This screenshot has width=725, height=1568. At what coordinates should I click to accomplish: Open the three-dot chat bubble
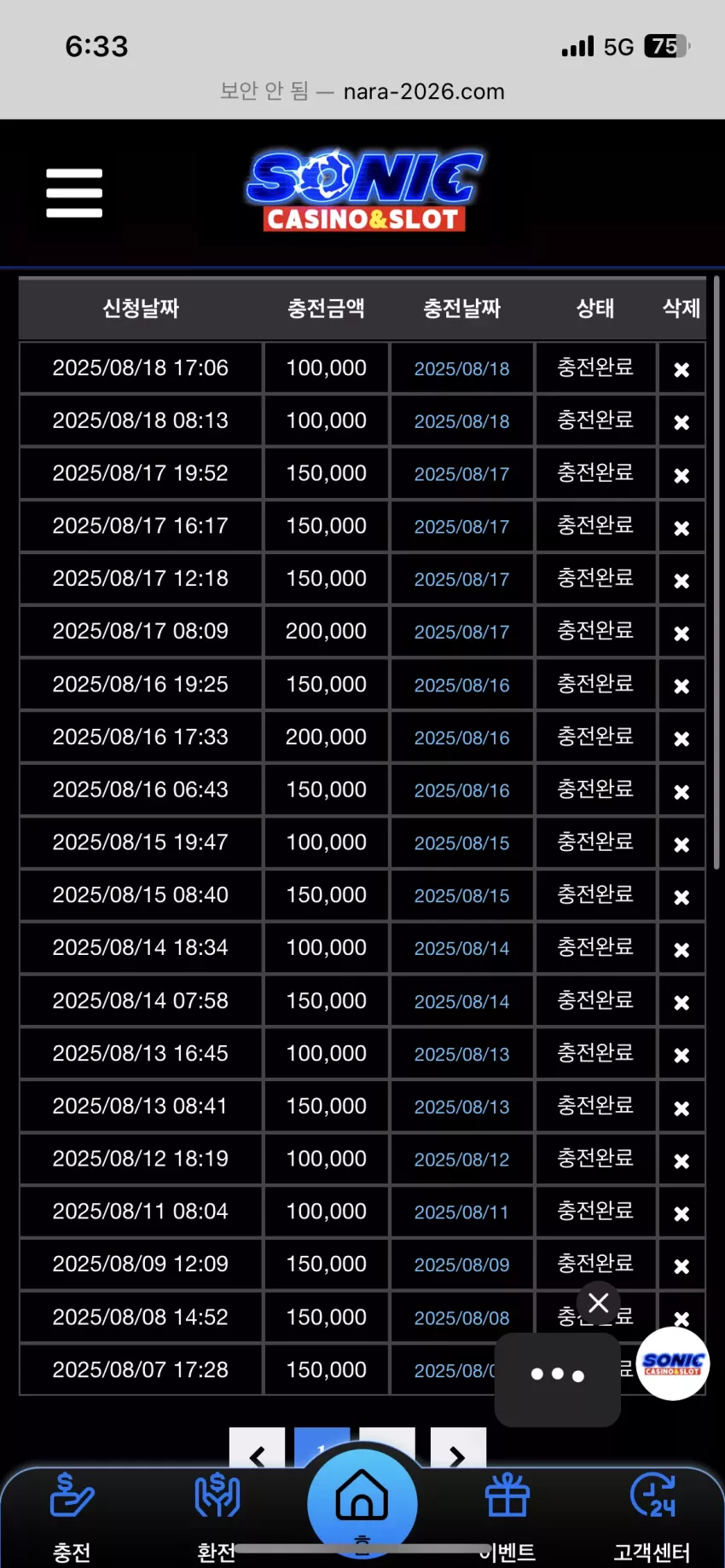(558, 1374)
